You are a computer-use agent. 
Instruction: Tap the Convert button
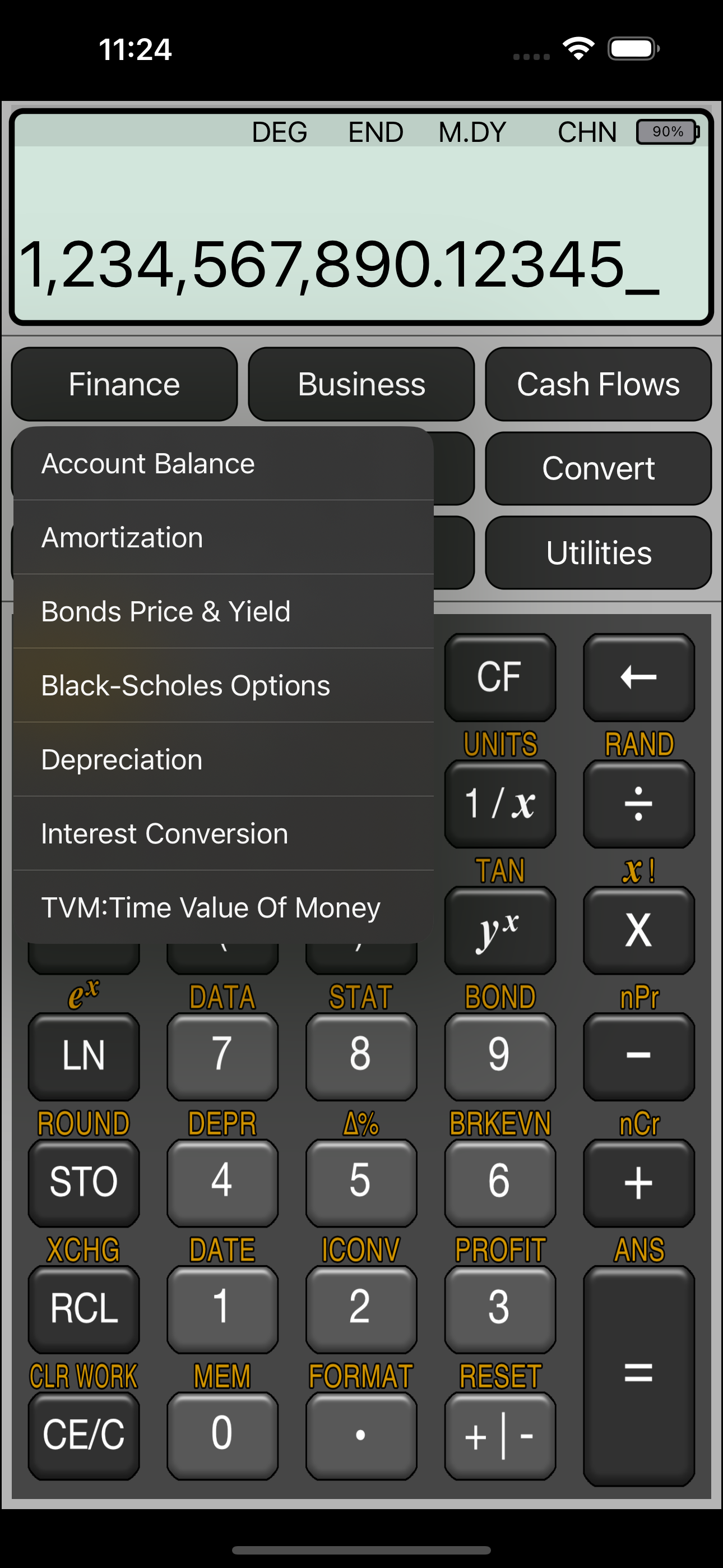[x=598, y=469]
